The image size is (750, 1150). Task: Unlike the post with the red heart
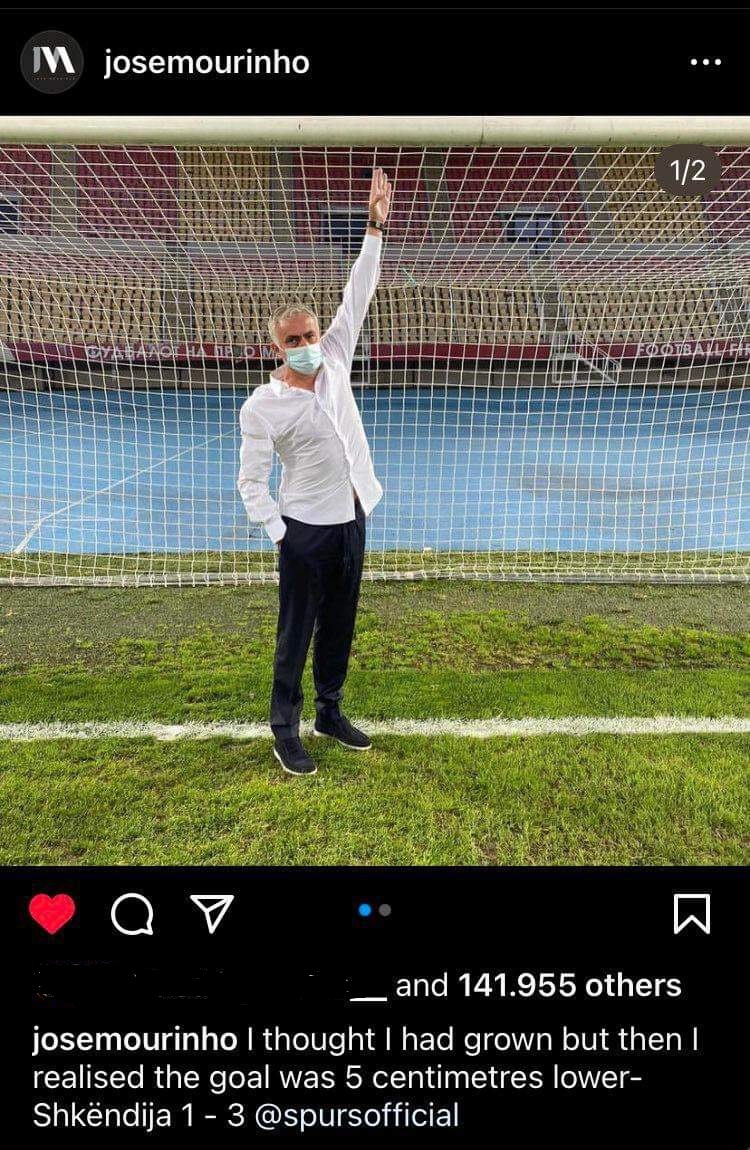point(52,913)
